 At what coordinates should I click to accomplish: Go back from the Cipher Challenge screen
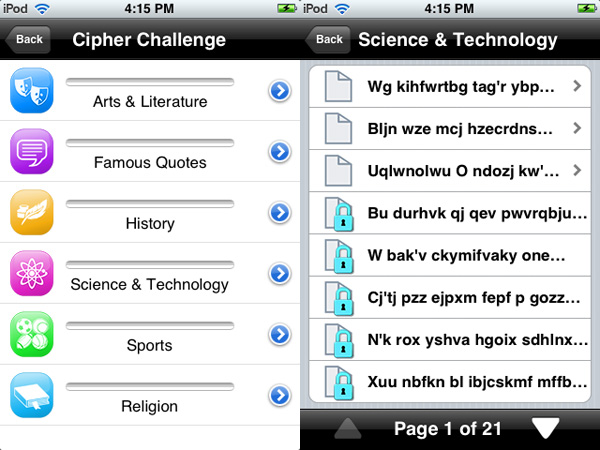coord(28,40)
